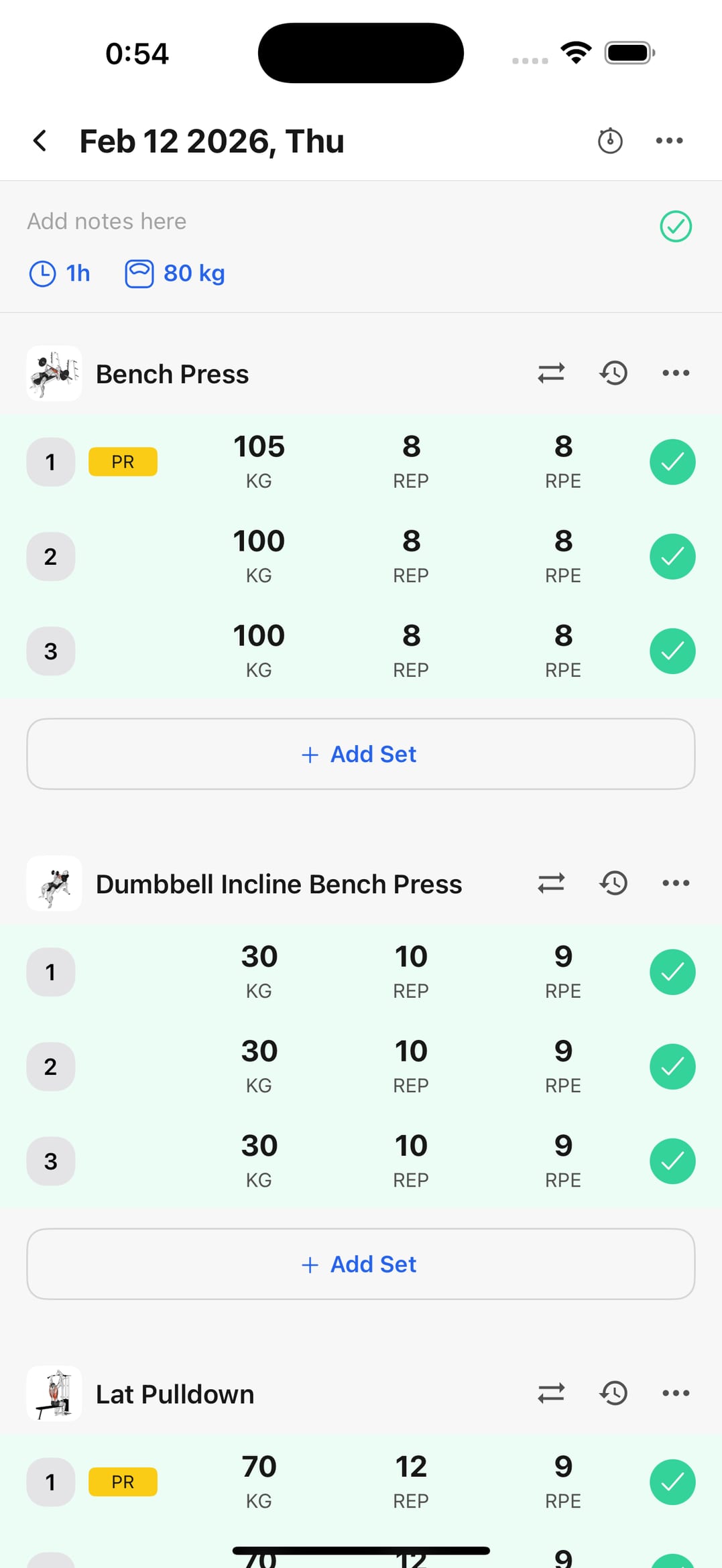This screenshot has width=722, height=1568.
Task: Open the Bench Press overflow menu
Action: pyautogui.click(x=674, y=373)
